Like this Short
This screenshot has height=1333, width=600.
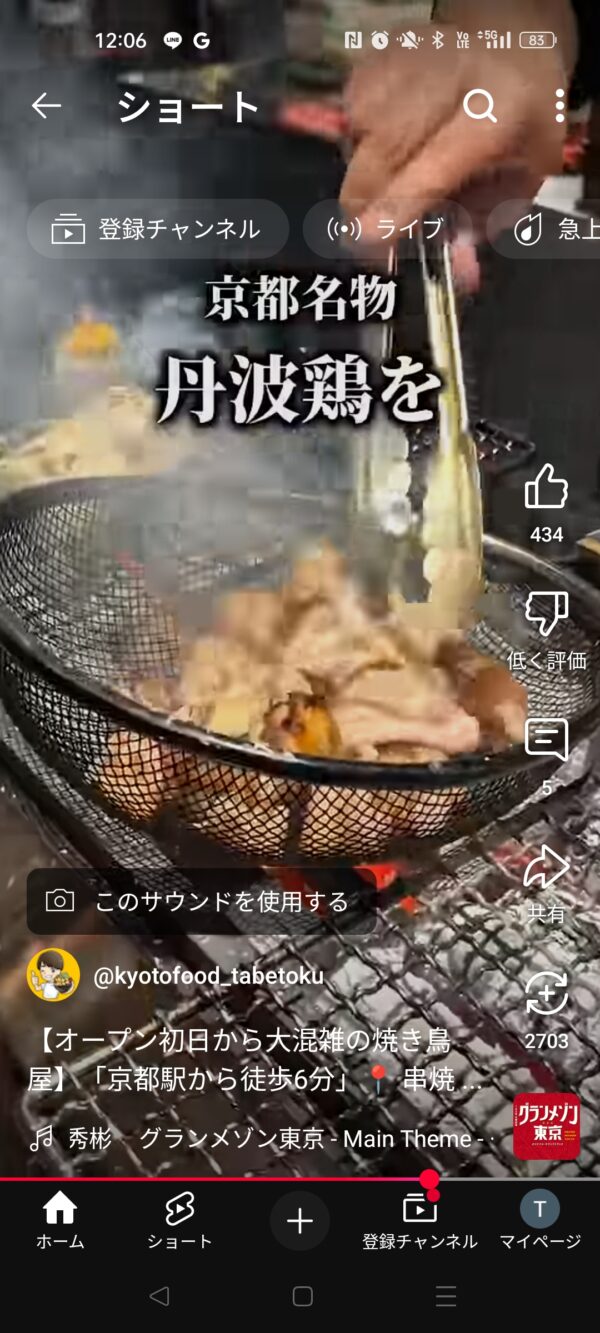pyautogui.click(x=546, y=487)
